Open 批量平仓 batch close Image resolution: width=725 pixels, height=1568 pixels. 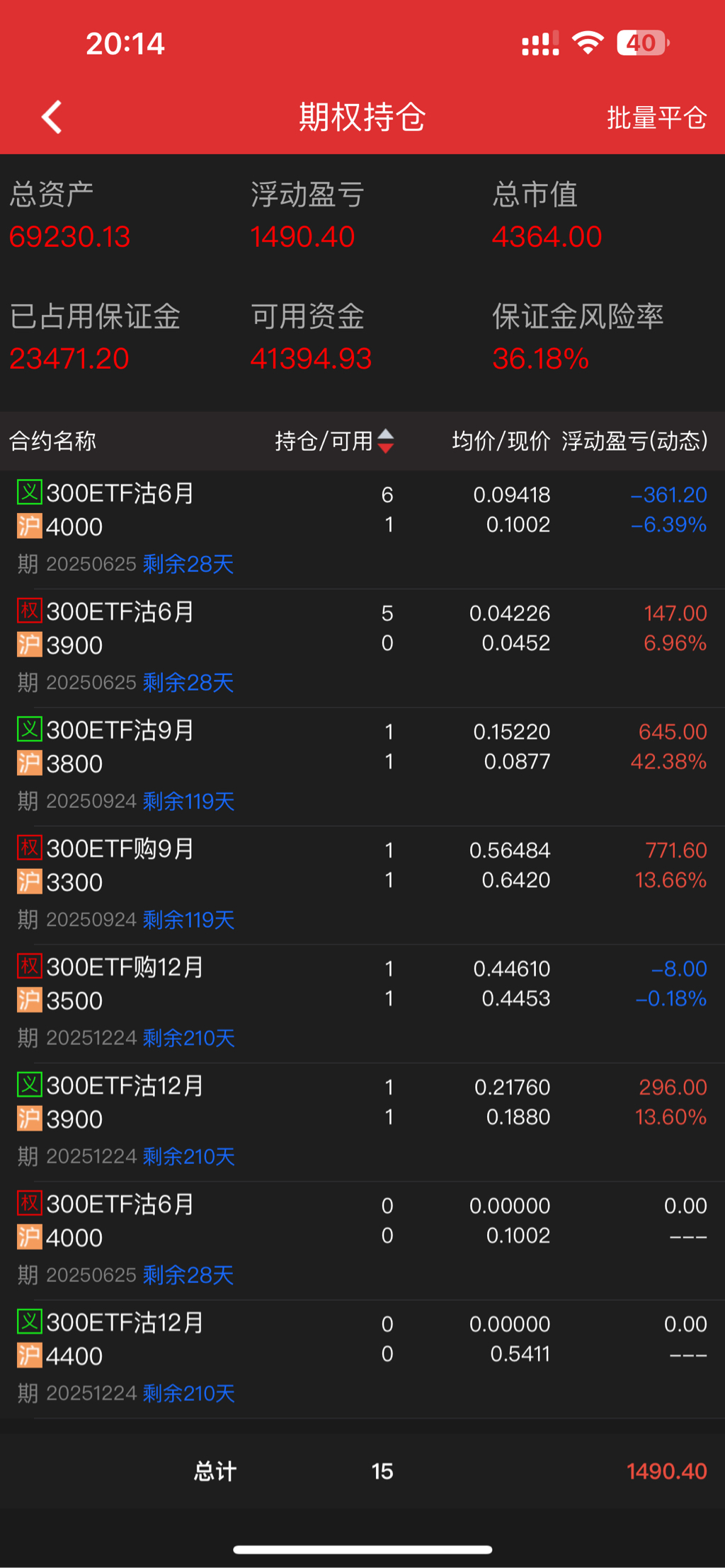[656, 117]
